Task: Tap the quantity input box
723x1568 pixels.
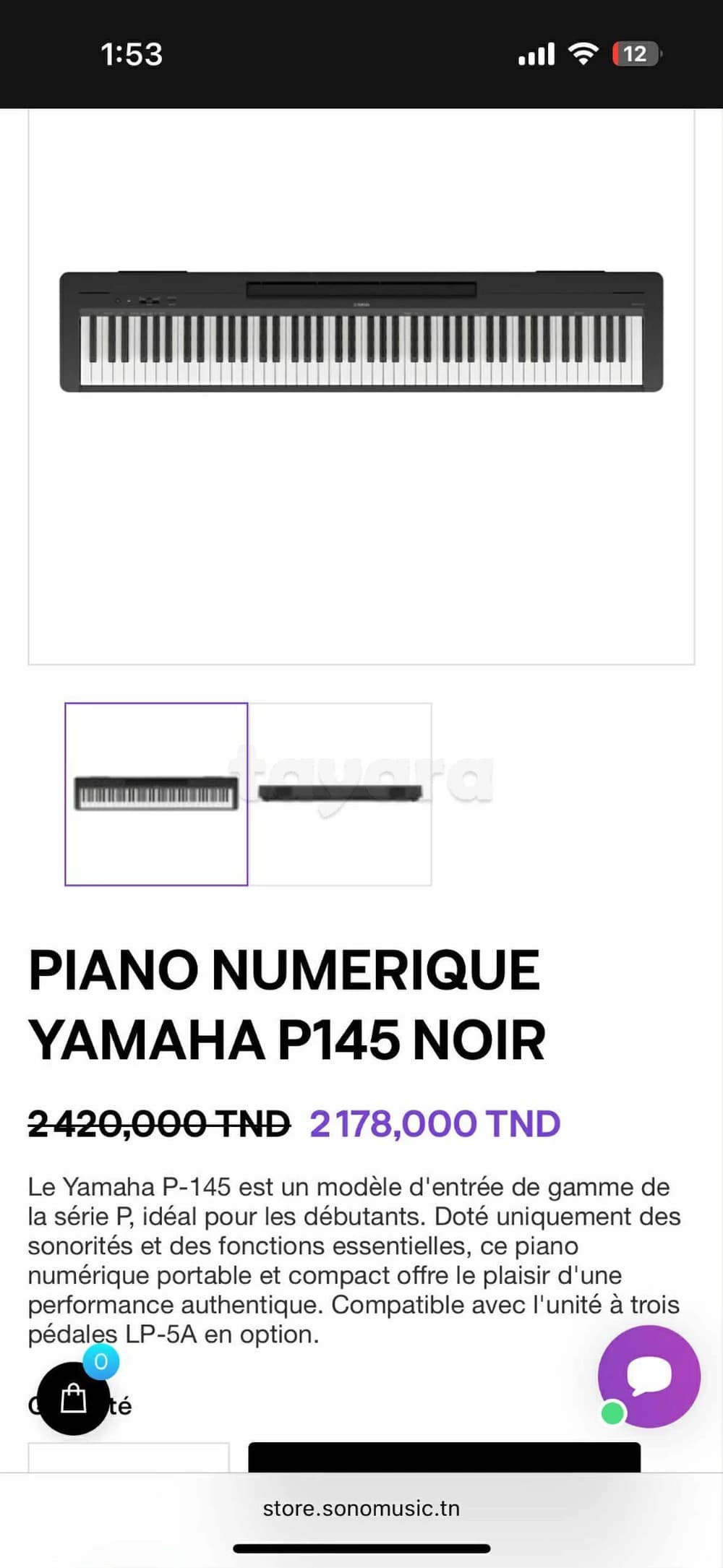Action: tap(129, 1458)
